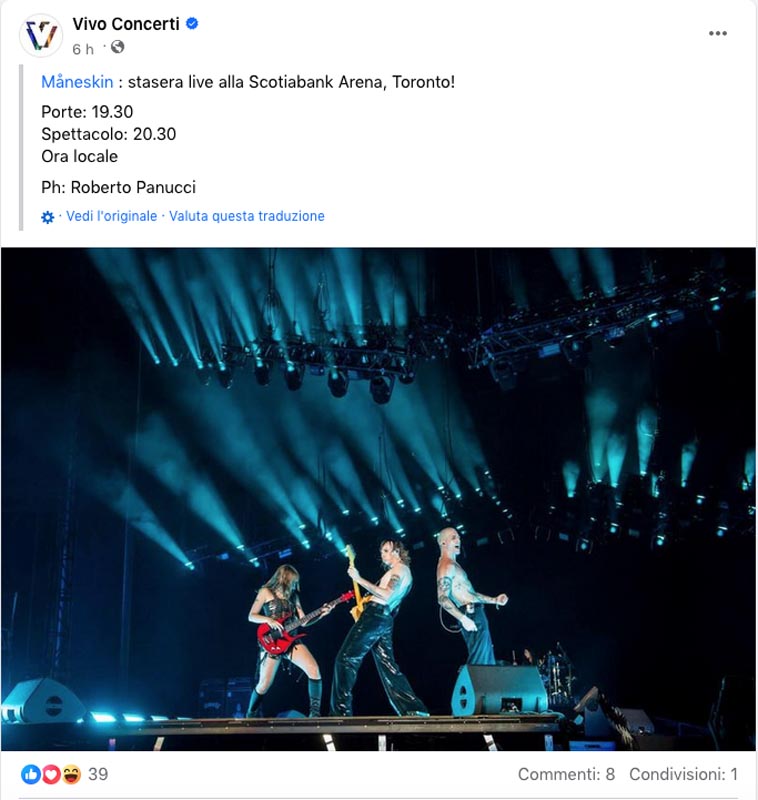Tap the 6 h post timestamp
Screen dimensions: 758x800
coord(83,49)
